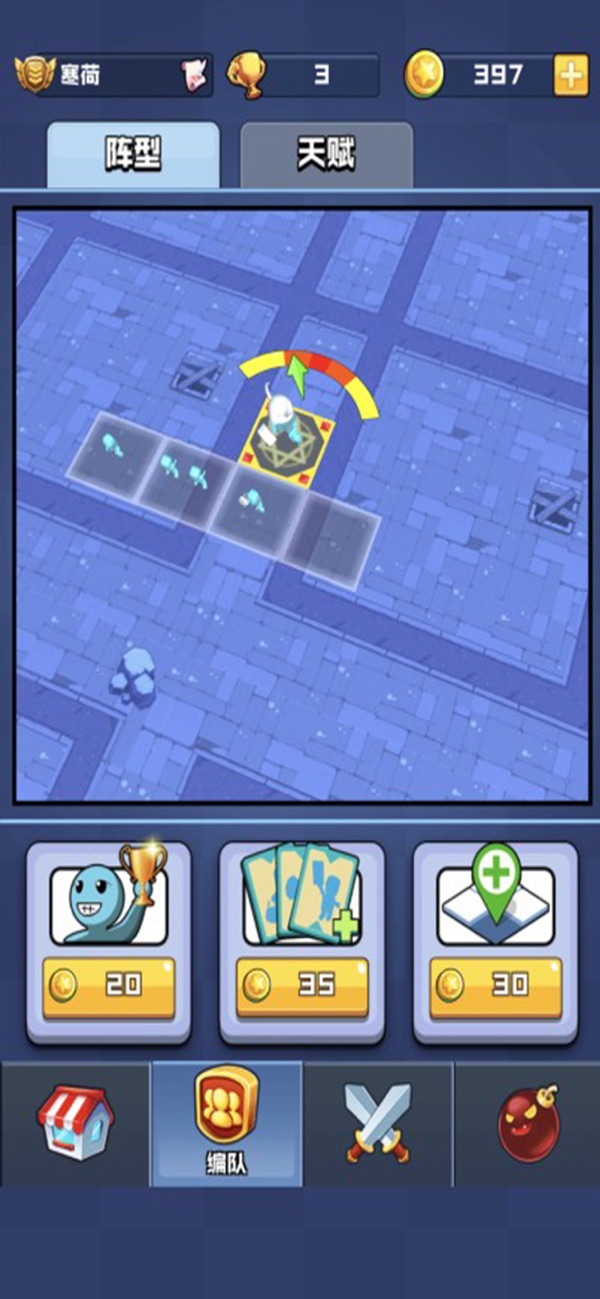Open the shop tab

(76, 1123)
